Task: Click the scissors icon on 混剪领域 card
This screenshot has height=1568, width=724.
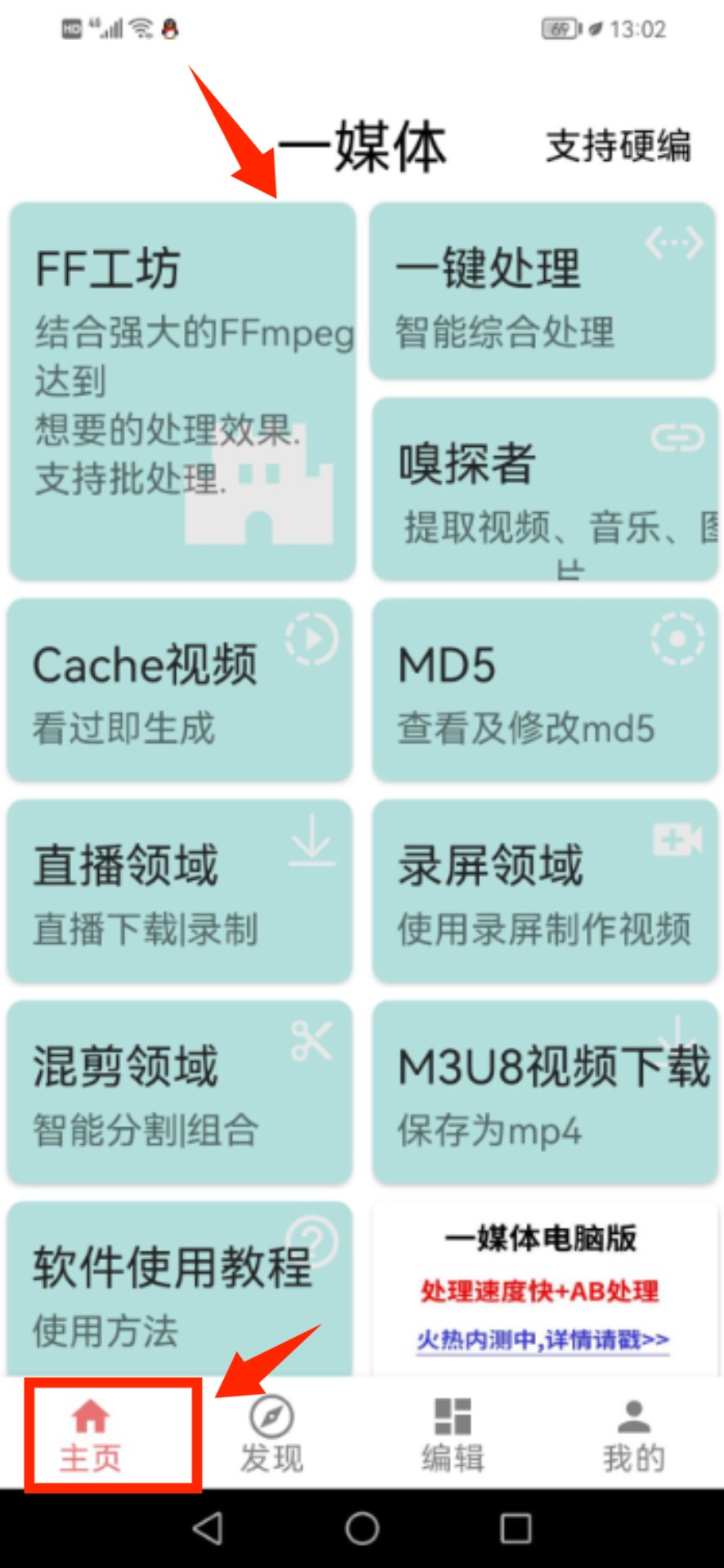Action: tap(311, 1038)
